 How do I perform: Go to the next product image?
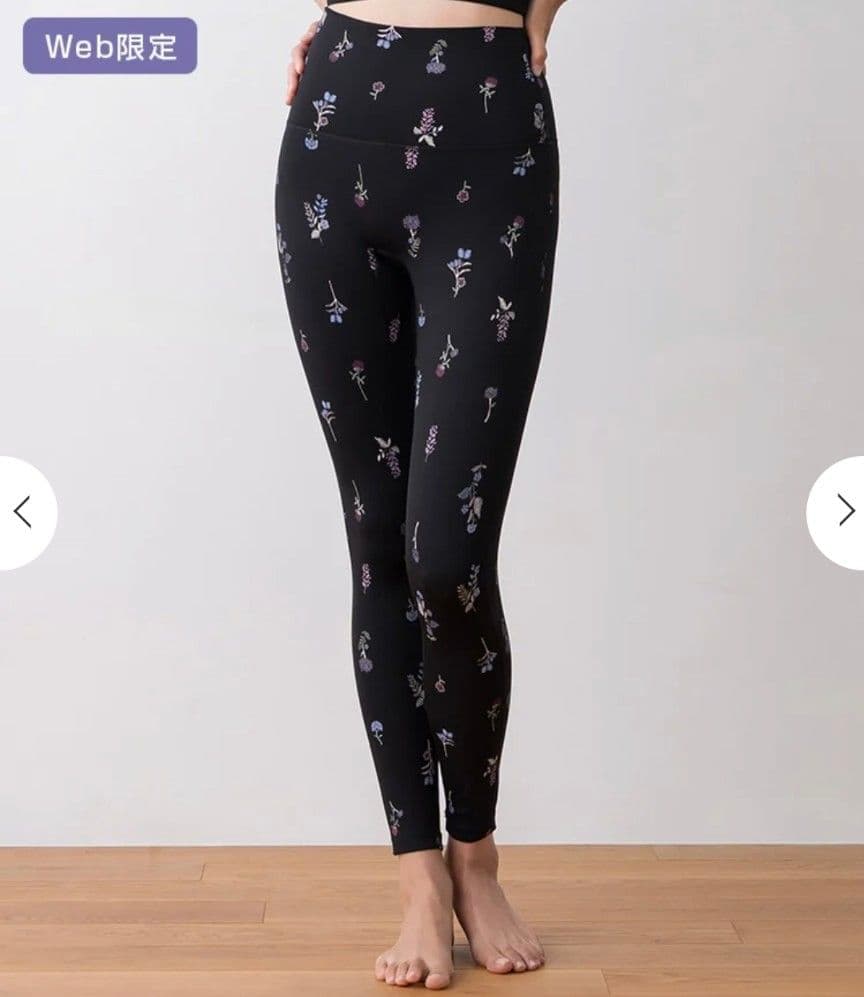[x=842, y=512]
